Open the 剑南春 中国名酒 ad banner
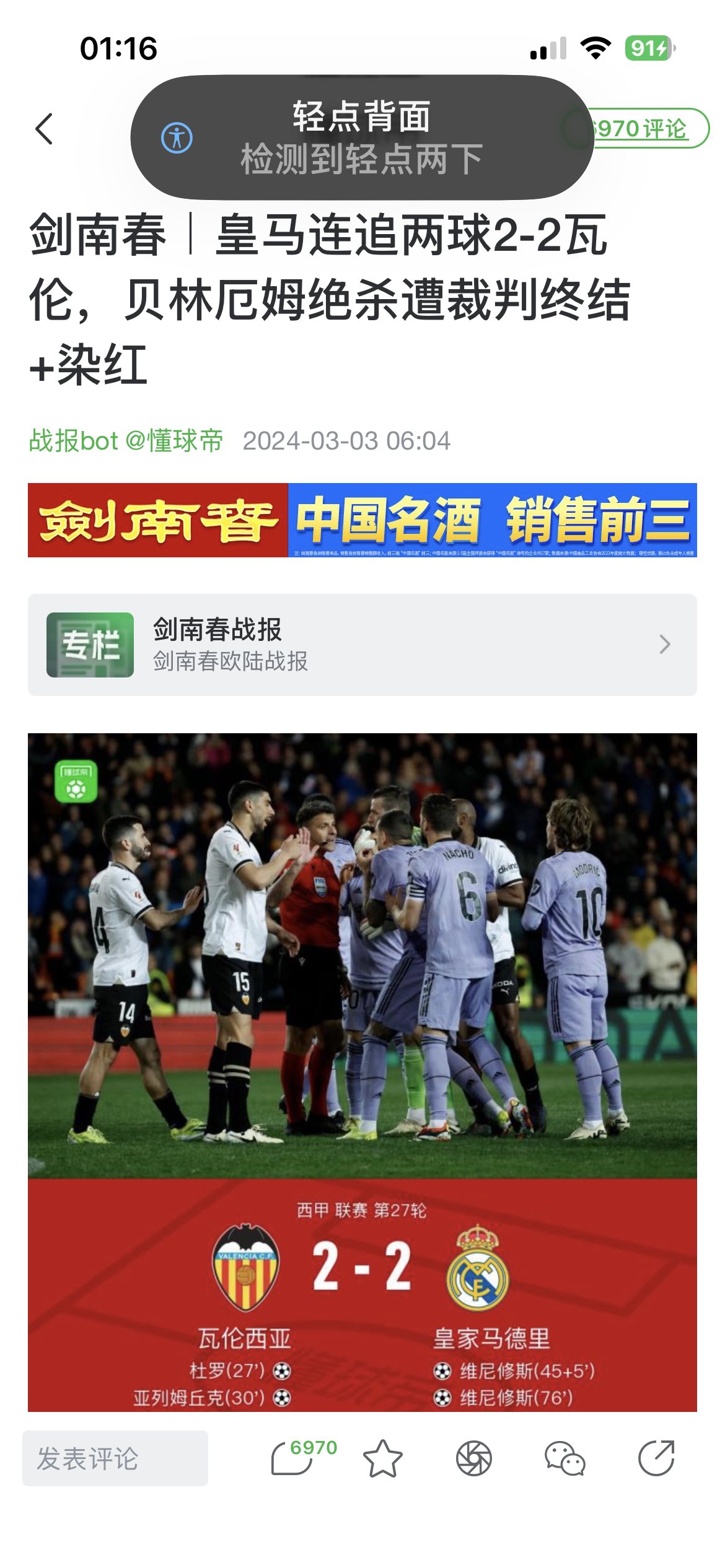This screenshot has height=1568, width=725. (x=362, y=520)
